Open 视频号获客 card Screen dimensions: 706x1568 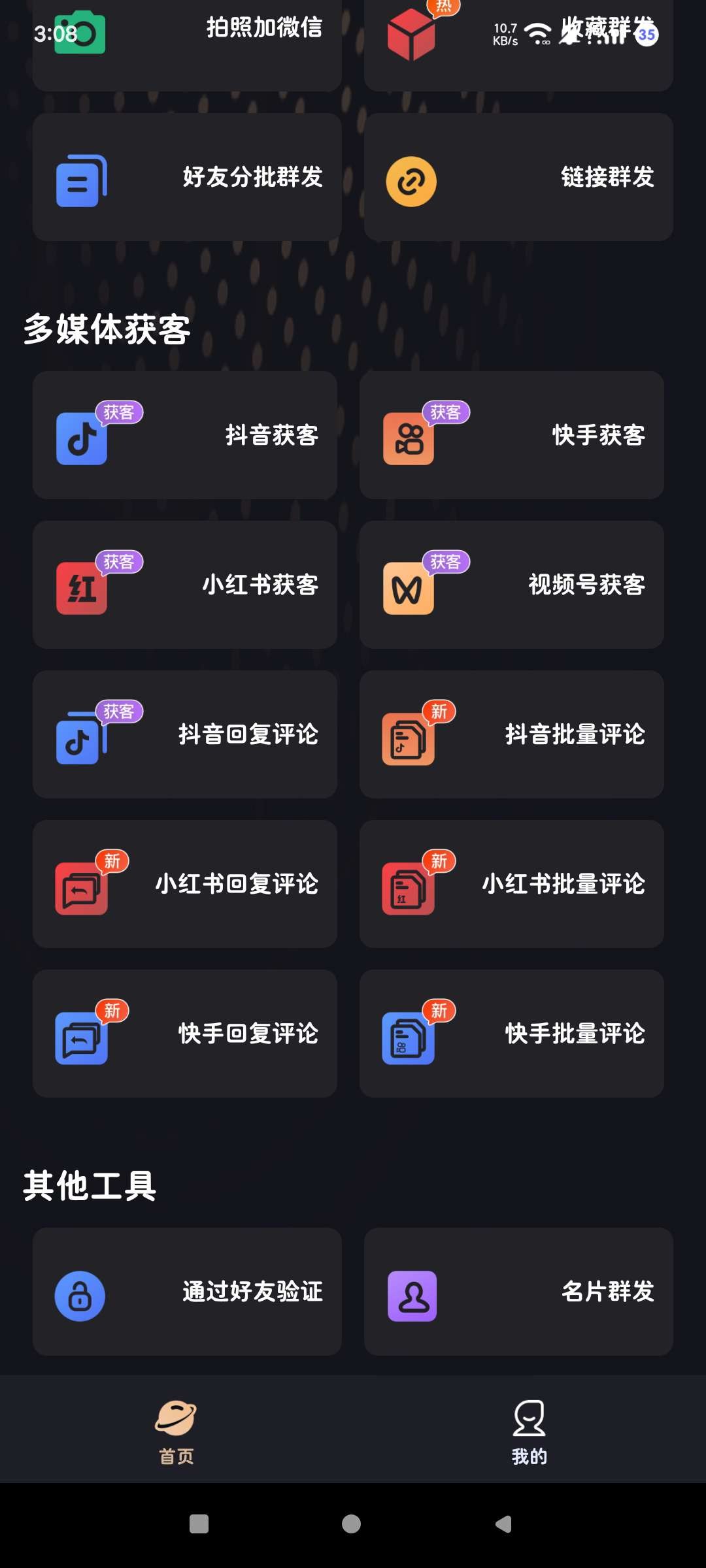512,585
